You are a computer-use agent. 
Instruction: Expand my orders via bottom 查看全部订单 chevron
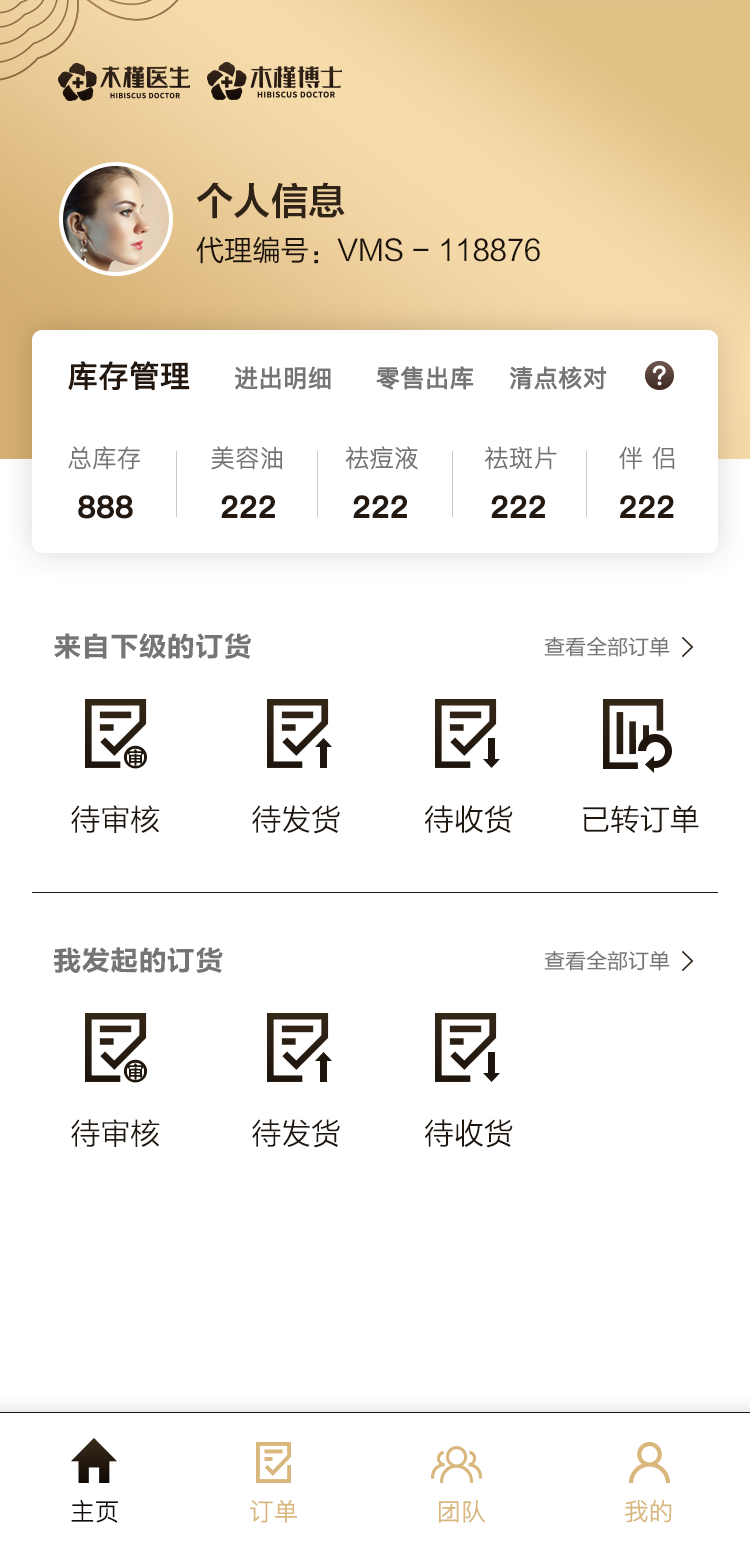[686, 961]
